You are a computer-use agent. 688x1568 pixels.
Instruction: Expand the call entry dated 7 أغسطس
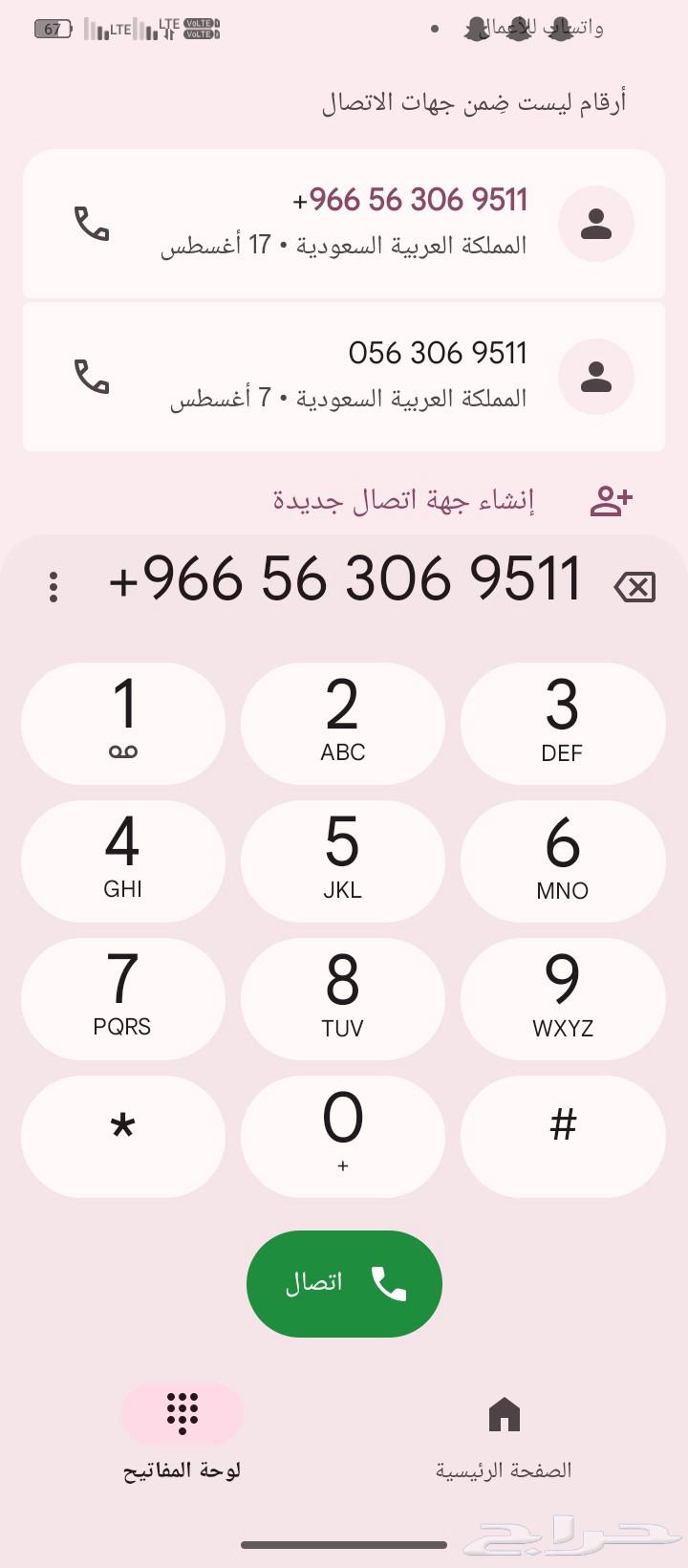[x=344, y=377]
